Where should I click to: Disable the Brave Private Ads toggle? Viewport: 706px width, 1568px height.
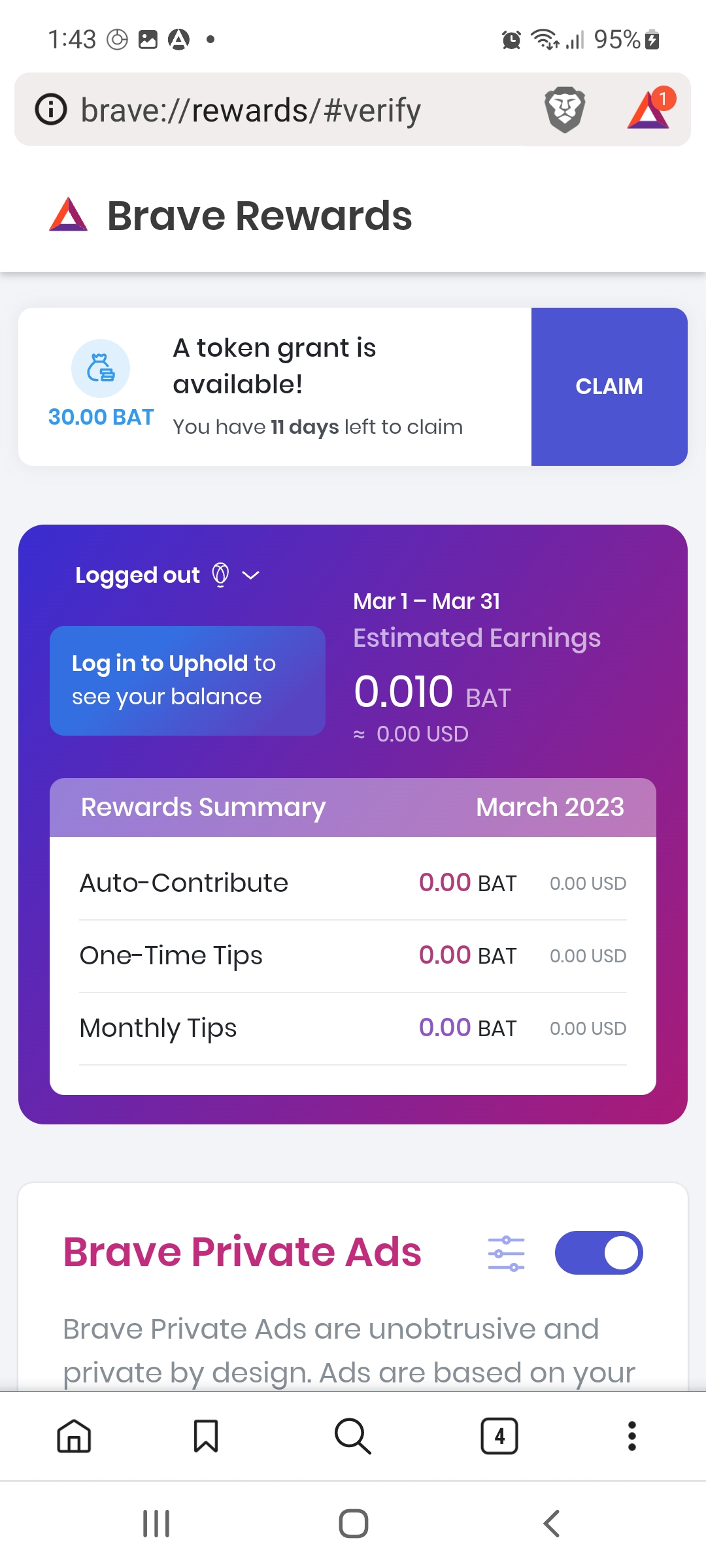pos(599,1251)
